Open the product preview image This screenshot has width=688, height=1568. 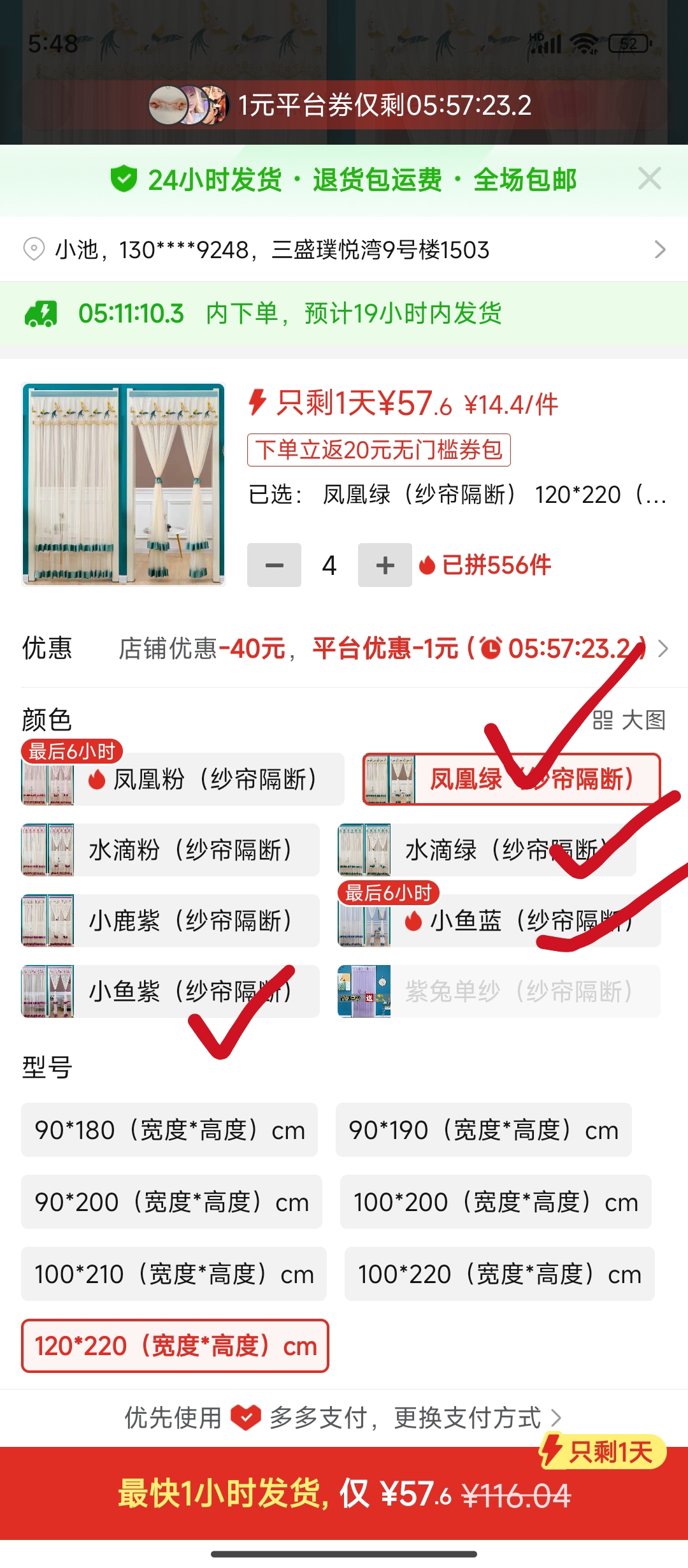tap(124, 484)
